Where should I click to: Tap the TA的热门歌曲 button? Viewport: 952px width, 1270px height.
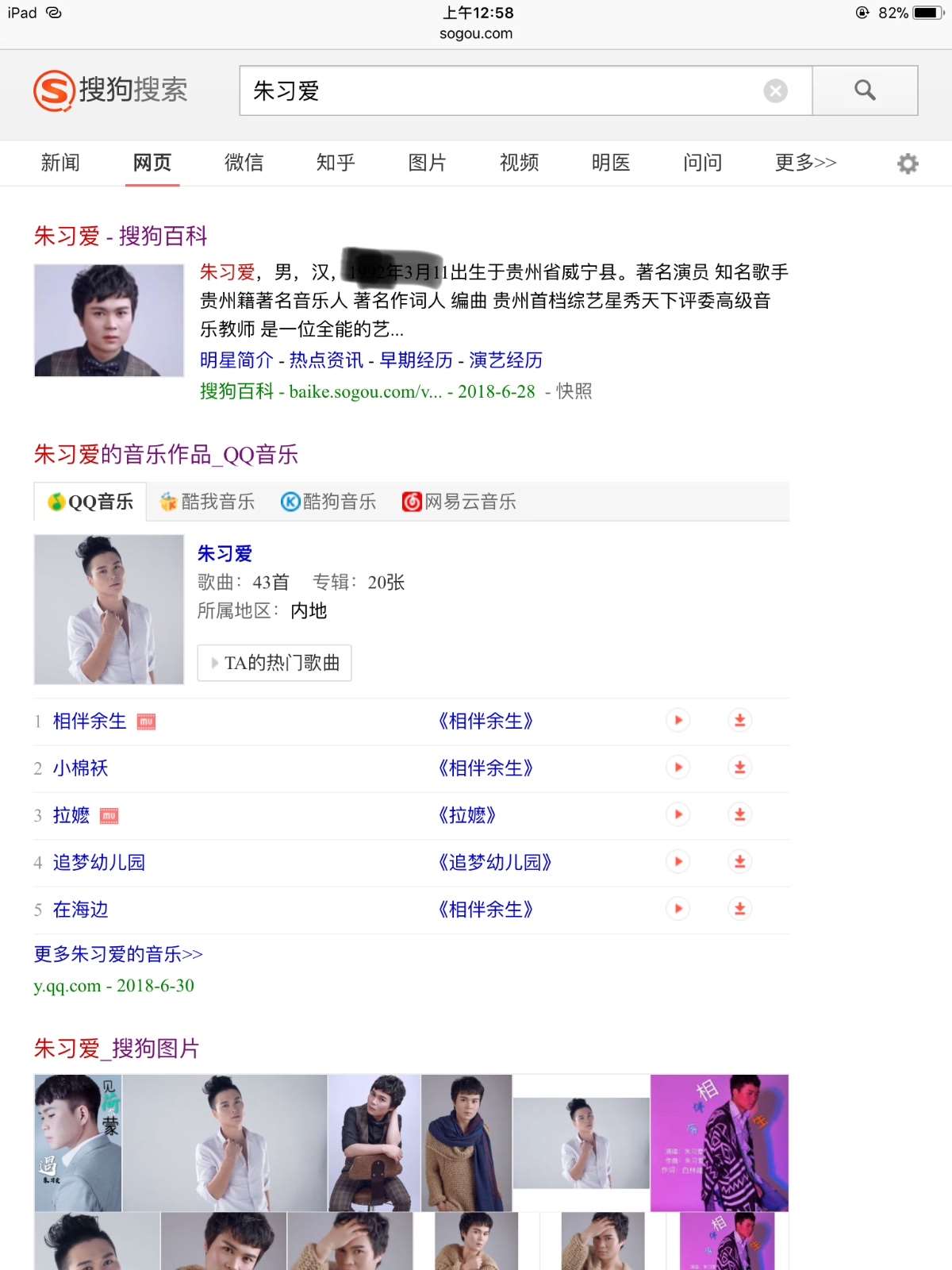click(x=274, y=663)
